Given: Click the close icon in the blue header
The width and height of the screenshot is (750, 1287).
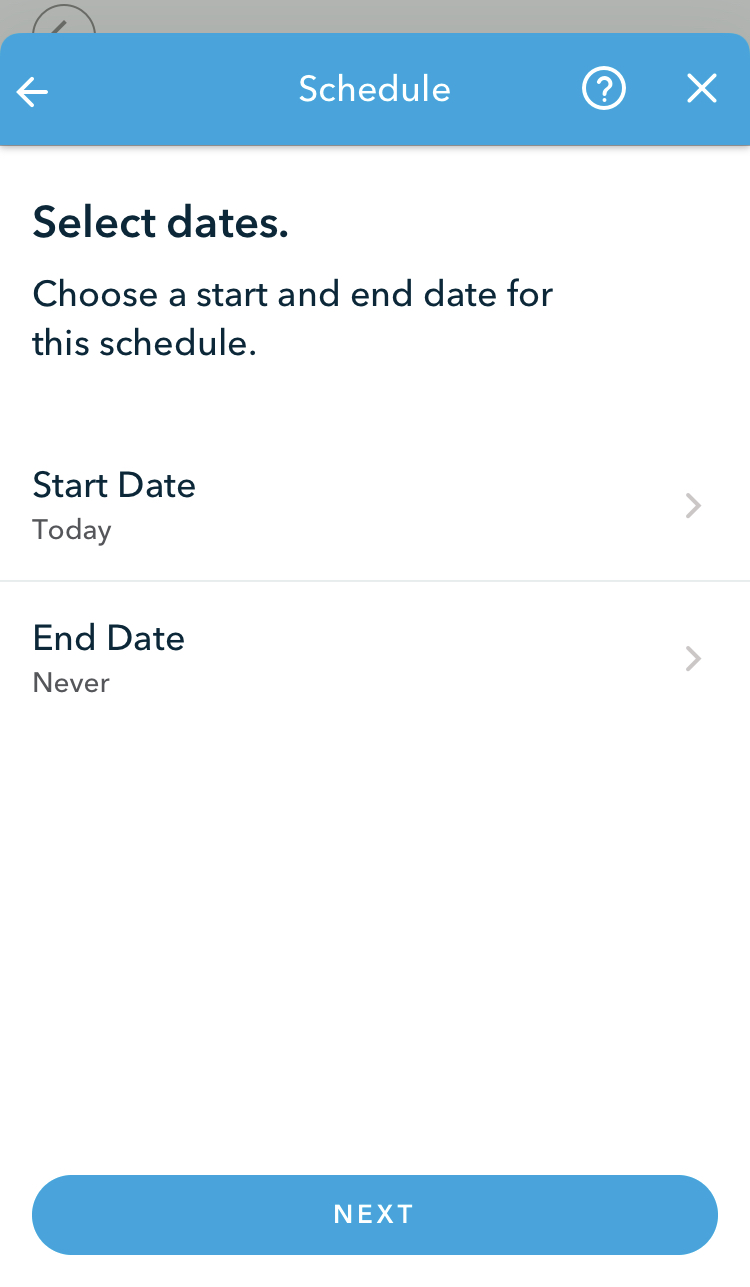Looking at the screenshot, I should pos(702,88).
